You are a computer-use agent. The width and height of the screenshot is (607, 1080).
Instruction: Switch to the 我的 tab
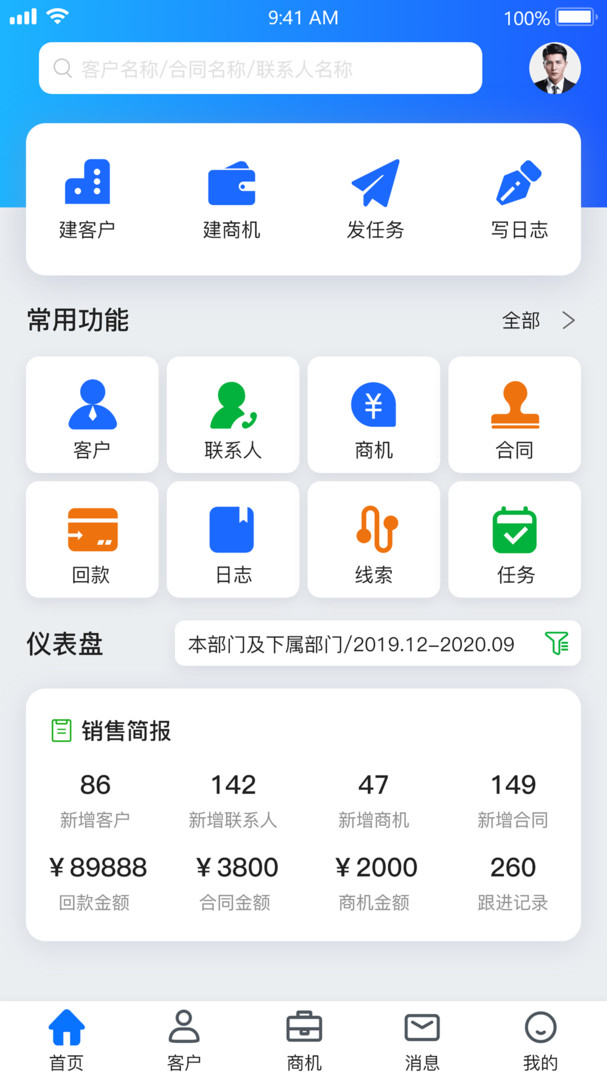[x=540, y=1040]
